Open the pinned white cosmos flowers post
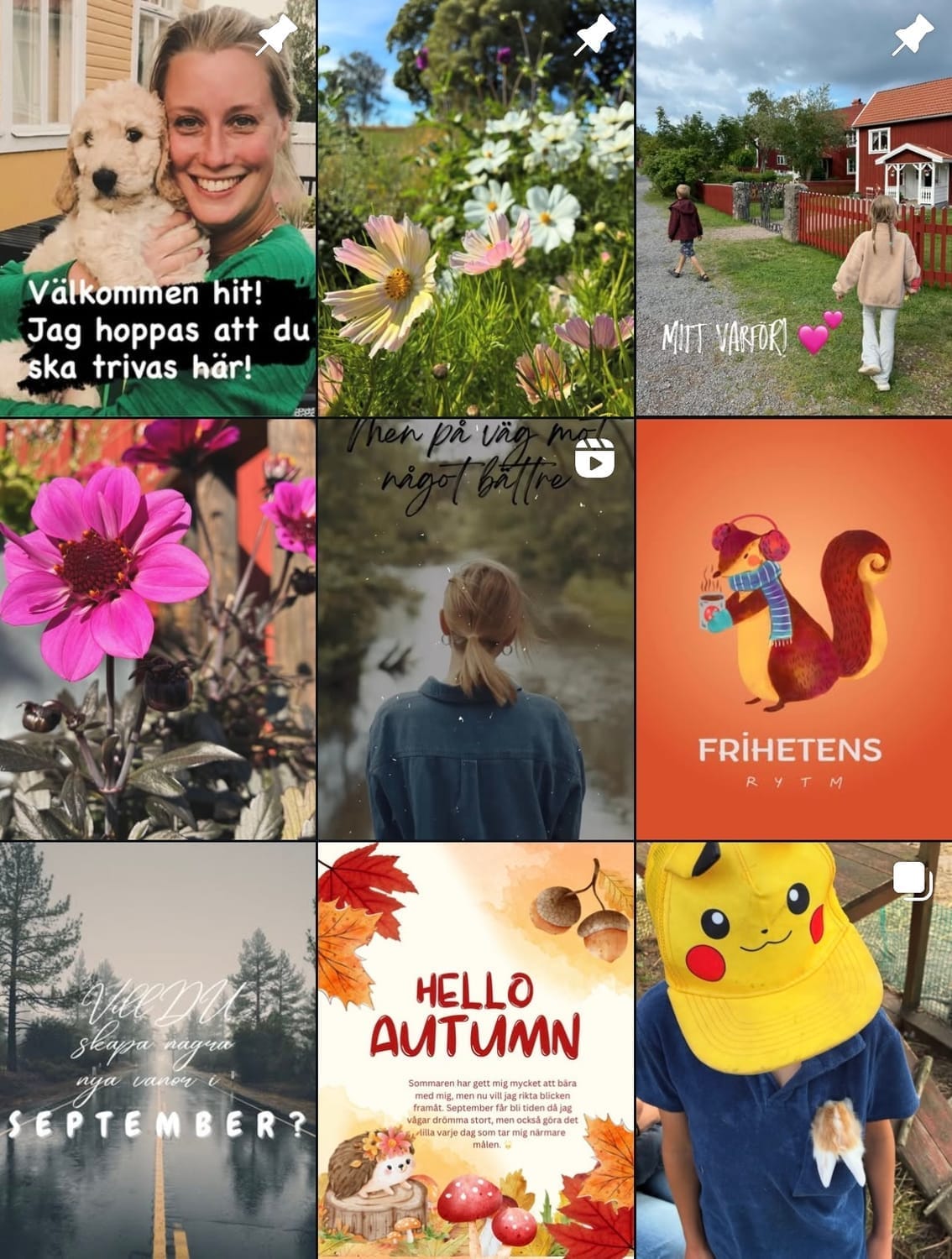This screenshot has width=952, height=1259. [x=475, y=207]
